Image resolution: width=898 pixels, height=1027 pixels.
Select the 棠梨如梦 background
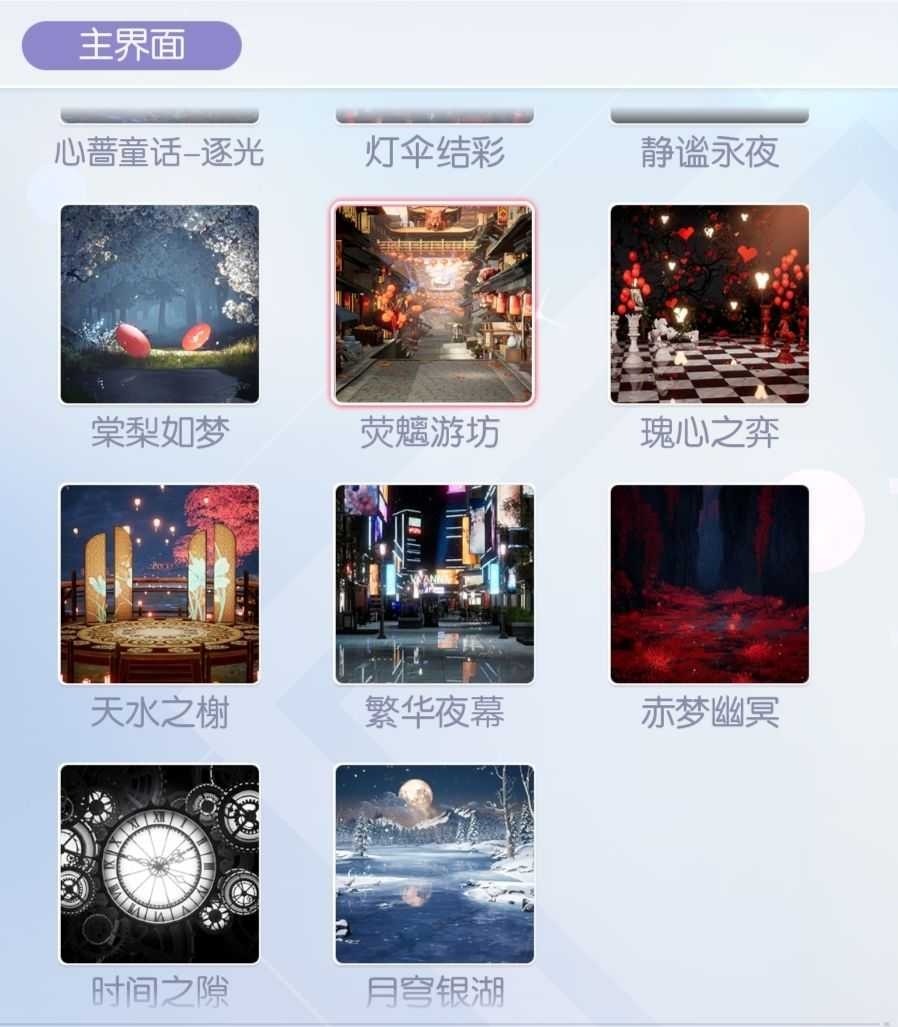point(160,304)
